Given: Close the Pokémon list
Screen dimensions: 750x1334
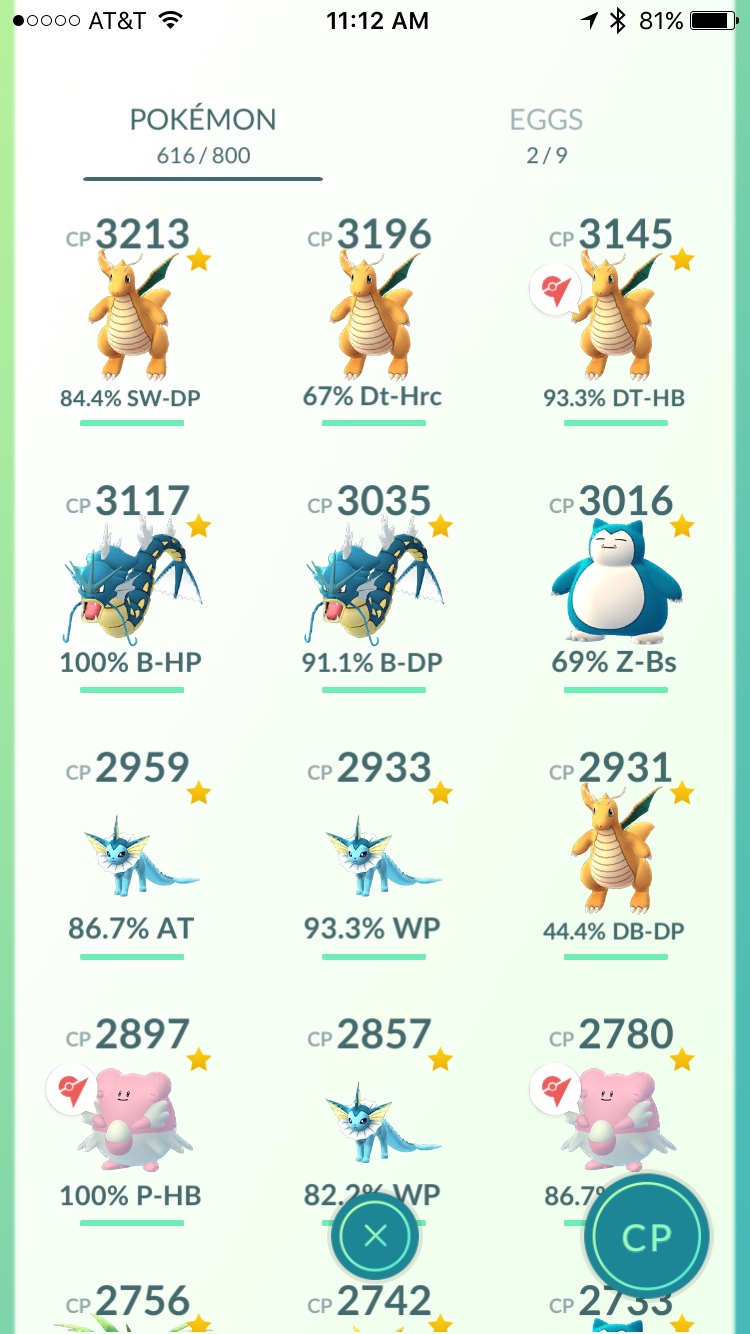Looking at the screenshot, I should pos(375,1237).
